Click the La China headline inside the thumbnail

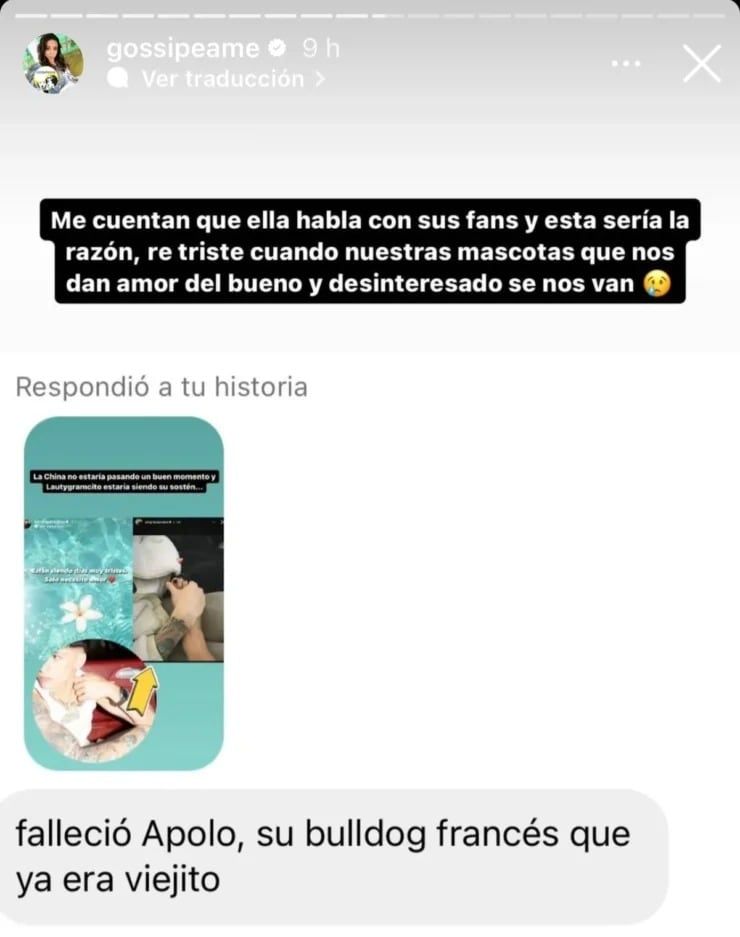(122, 478)
